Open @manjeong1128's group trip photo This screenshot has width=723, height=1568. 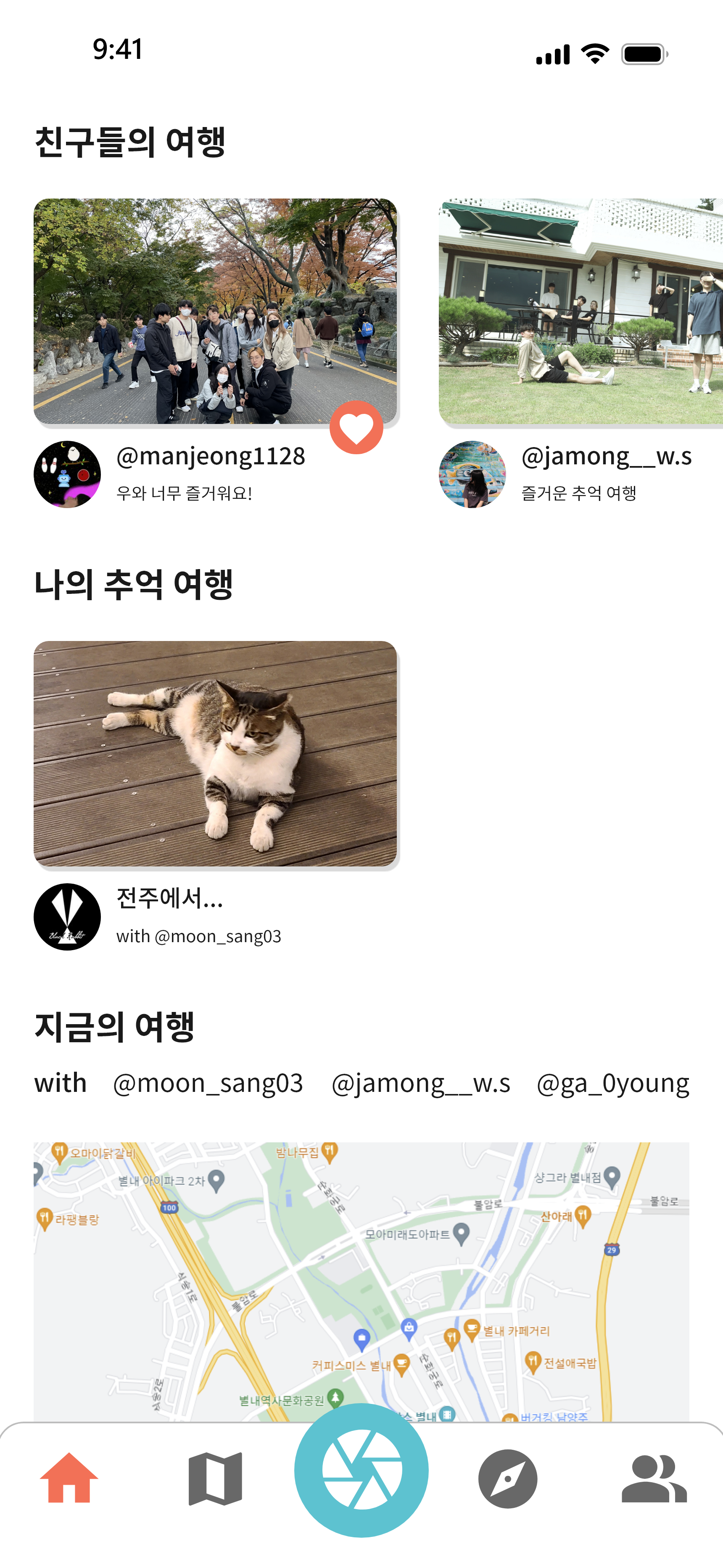coord(215,310)
